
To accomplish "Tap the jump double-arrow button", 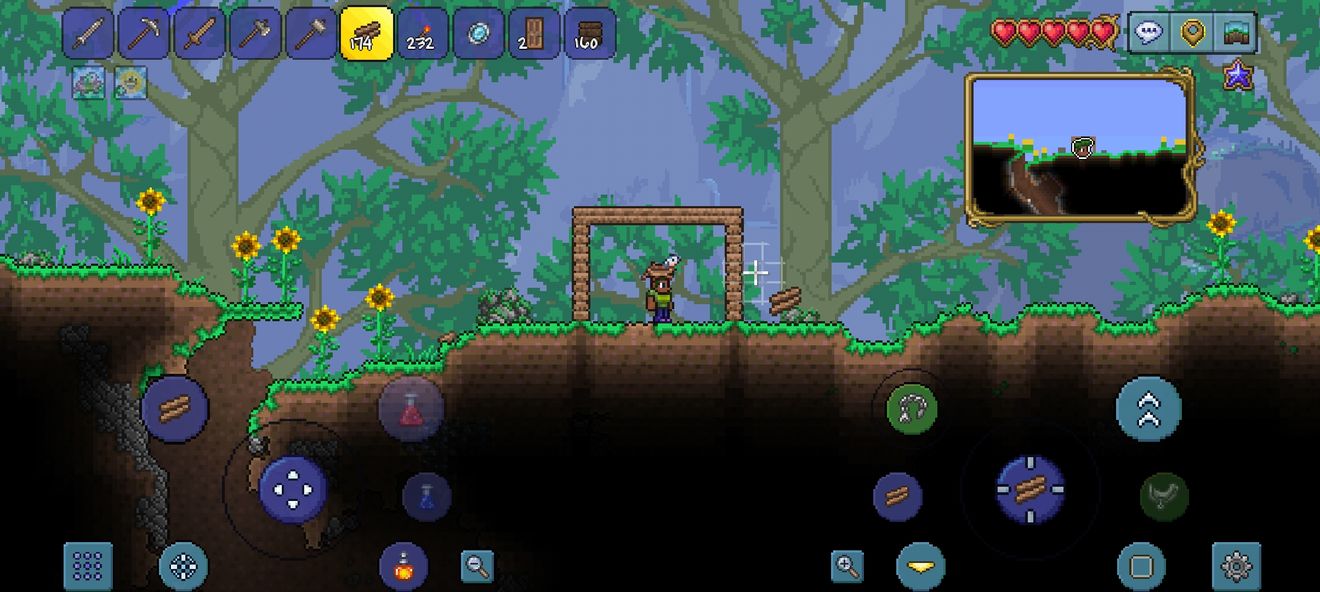I will [1148, 408].
